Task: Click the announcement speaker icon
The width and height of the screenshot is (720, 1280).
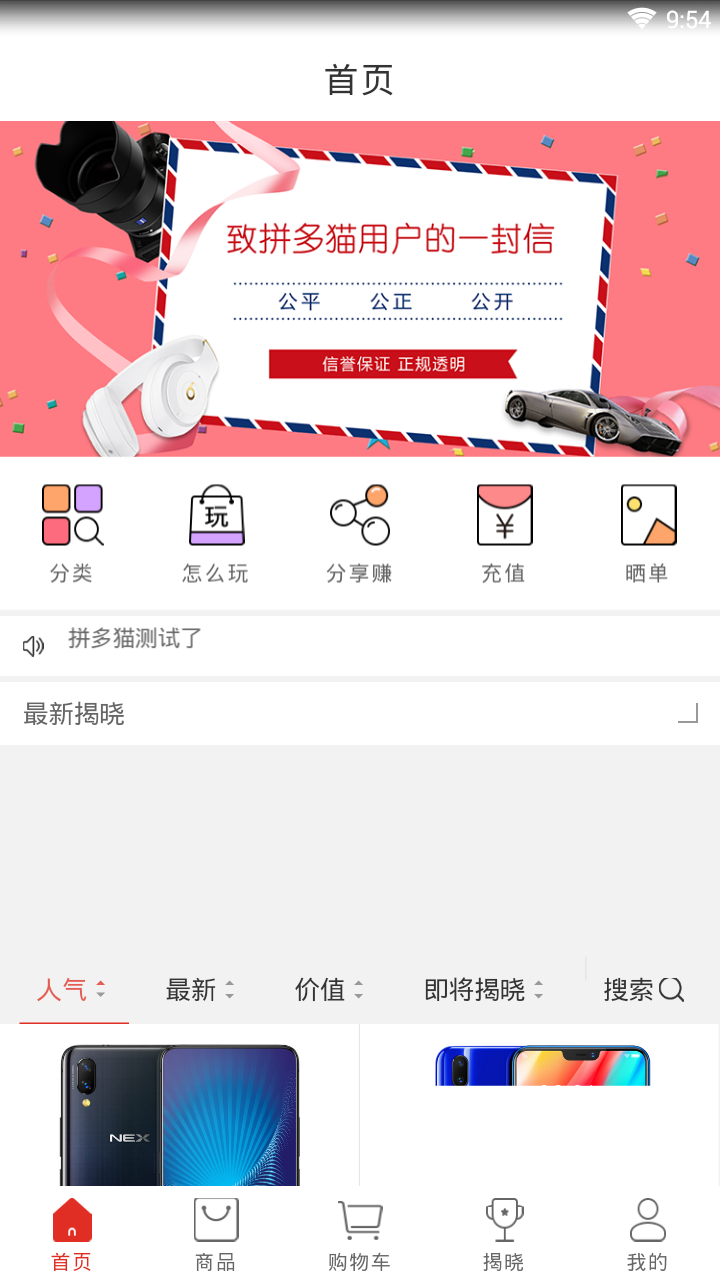Action: tap(33, 645)
